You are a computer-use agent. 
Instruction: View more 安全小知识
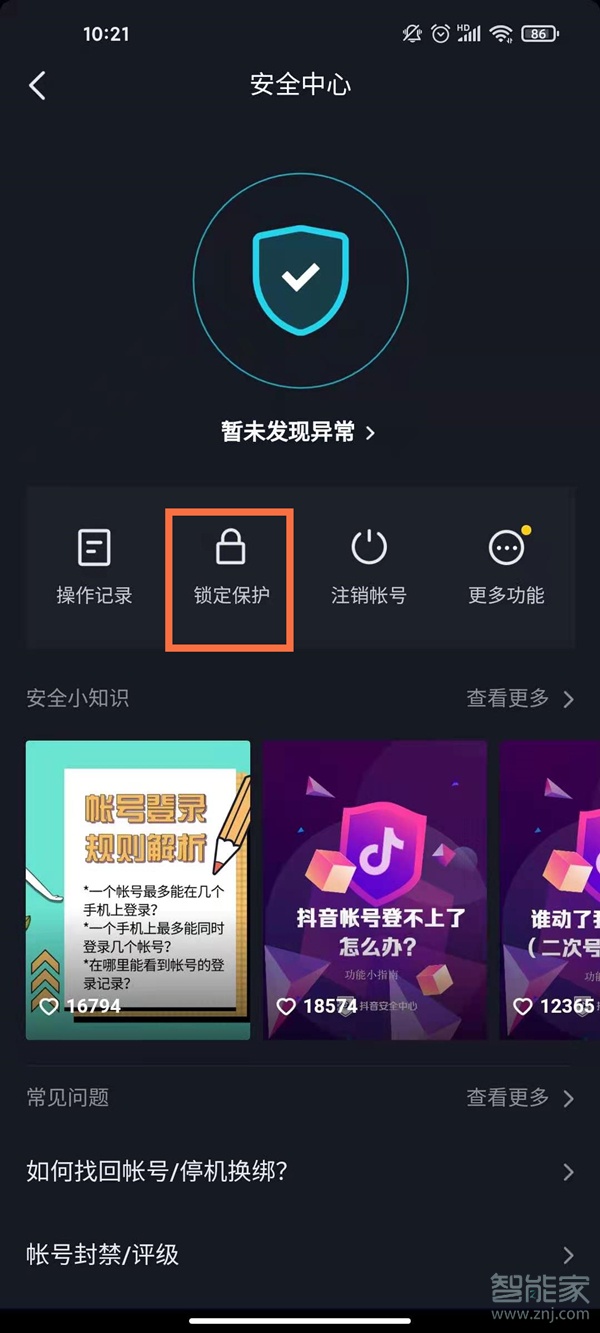pyautogui.click(x=519, y=698)
